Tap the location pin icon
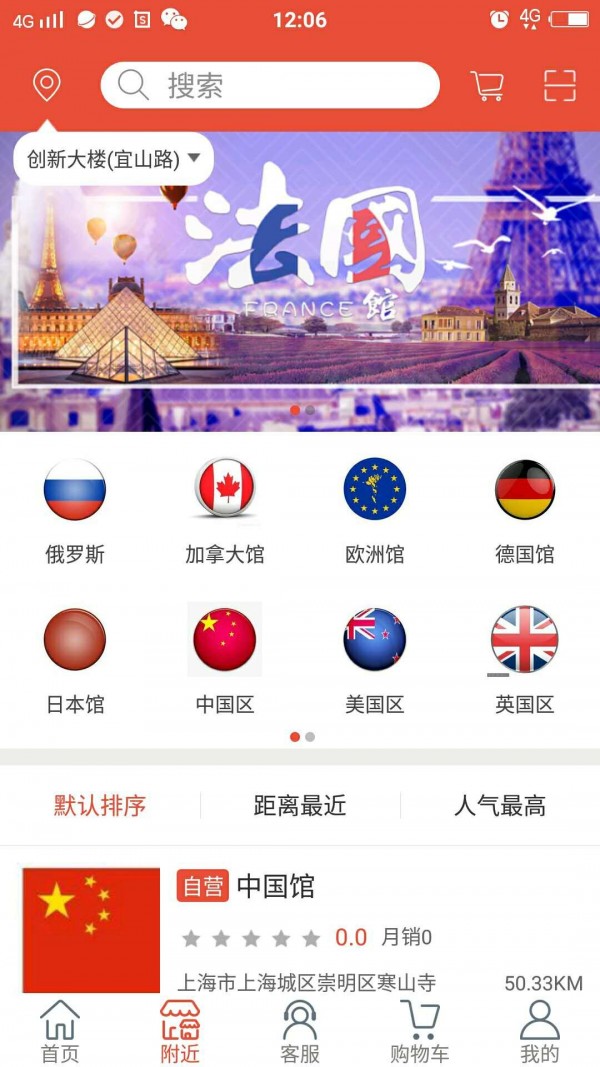This screenshot has width=600, height=1067. click(x=46, y=85)
